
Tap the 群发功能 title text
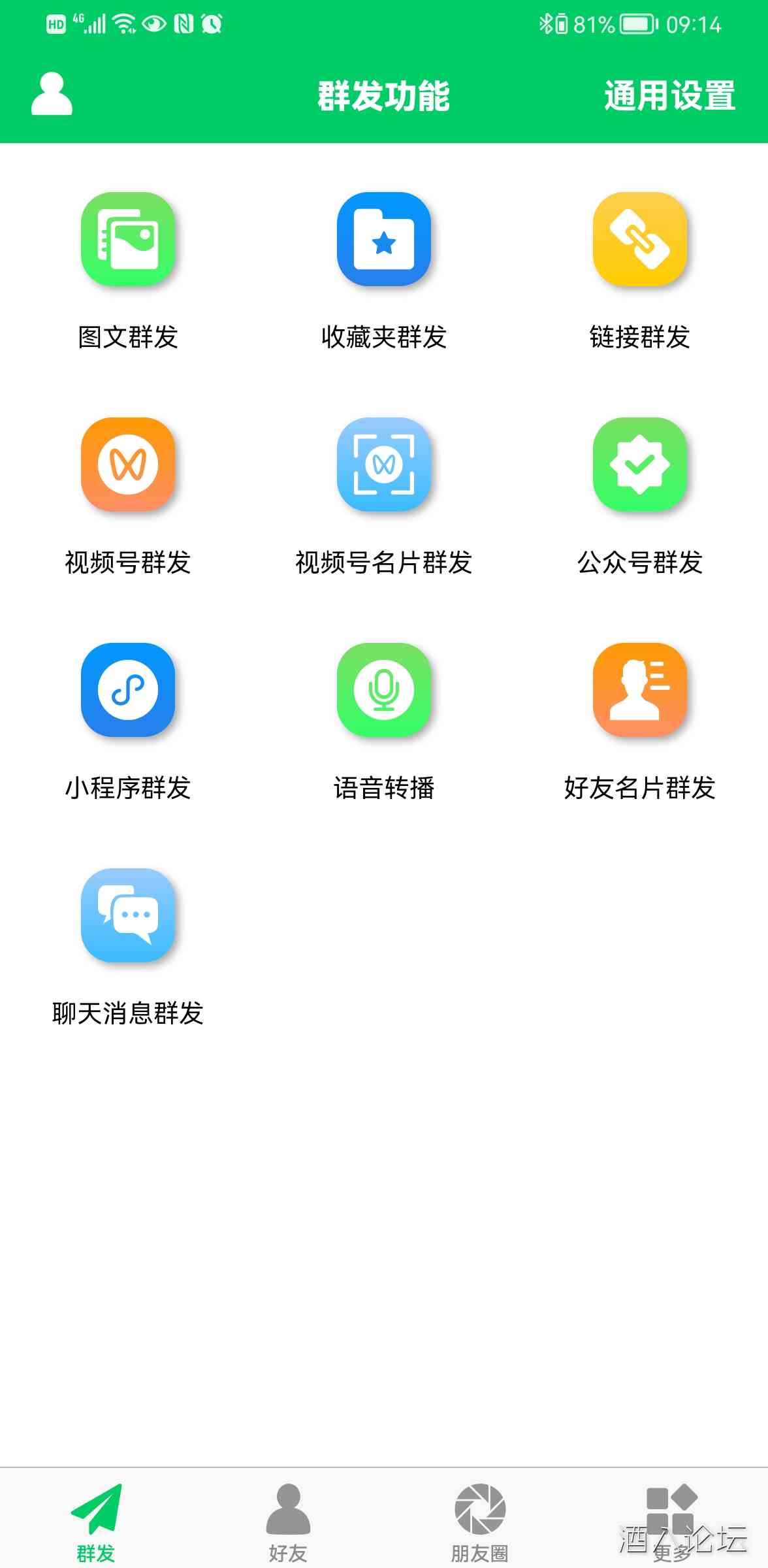[384, 95]
